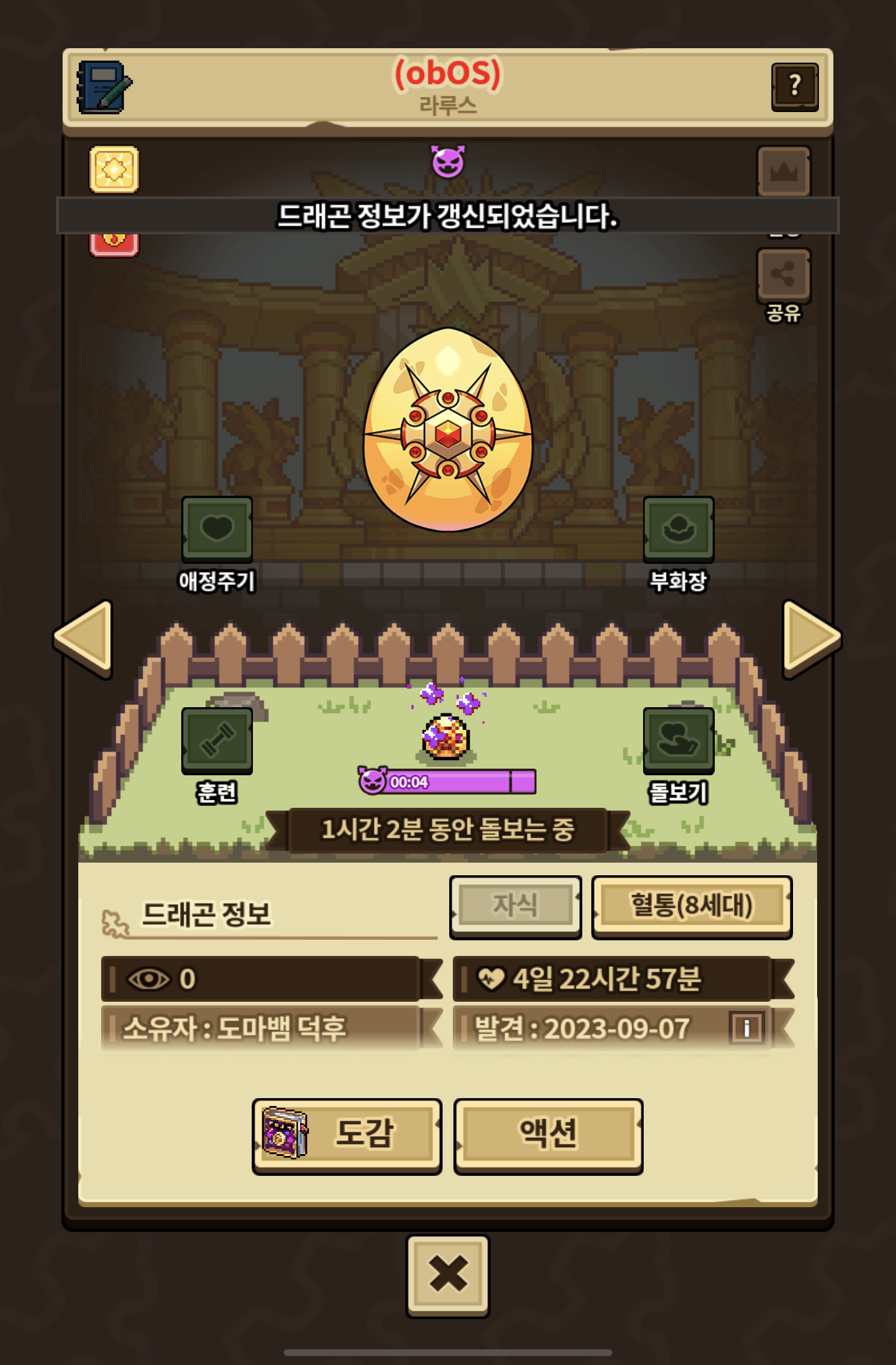Close the dragon info window
This screenshot has width=896, height=1365.
tap(447, 1275)
